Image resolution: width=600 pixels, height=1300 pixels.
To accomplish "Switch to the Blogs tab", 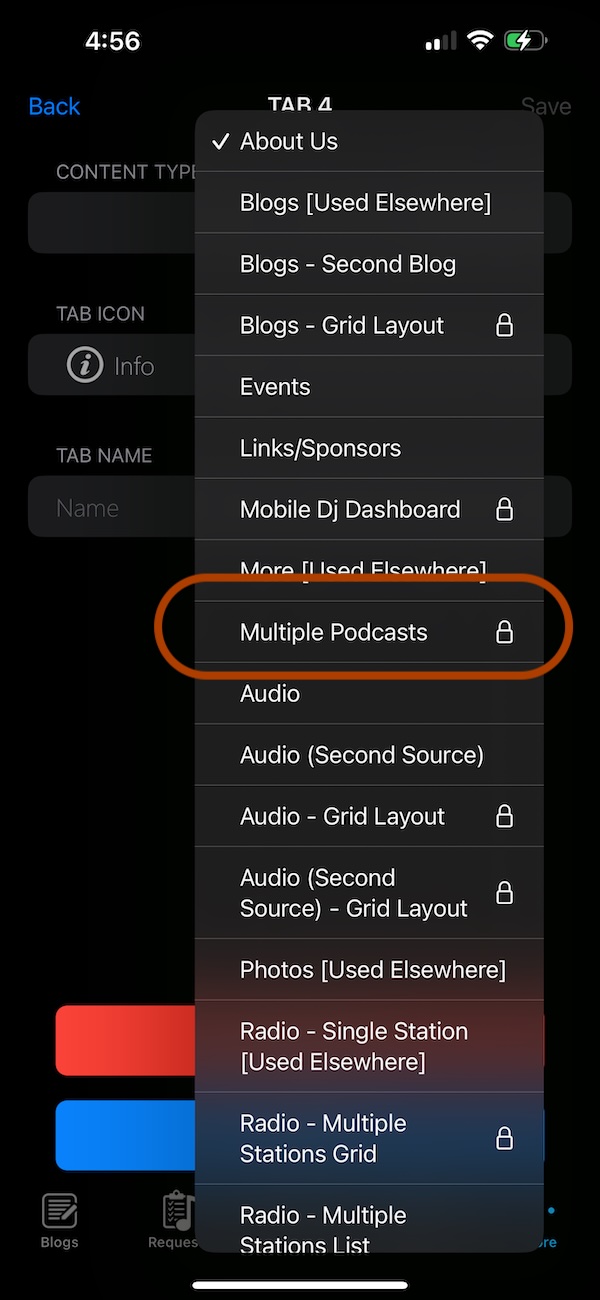I will (60, 1220).
